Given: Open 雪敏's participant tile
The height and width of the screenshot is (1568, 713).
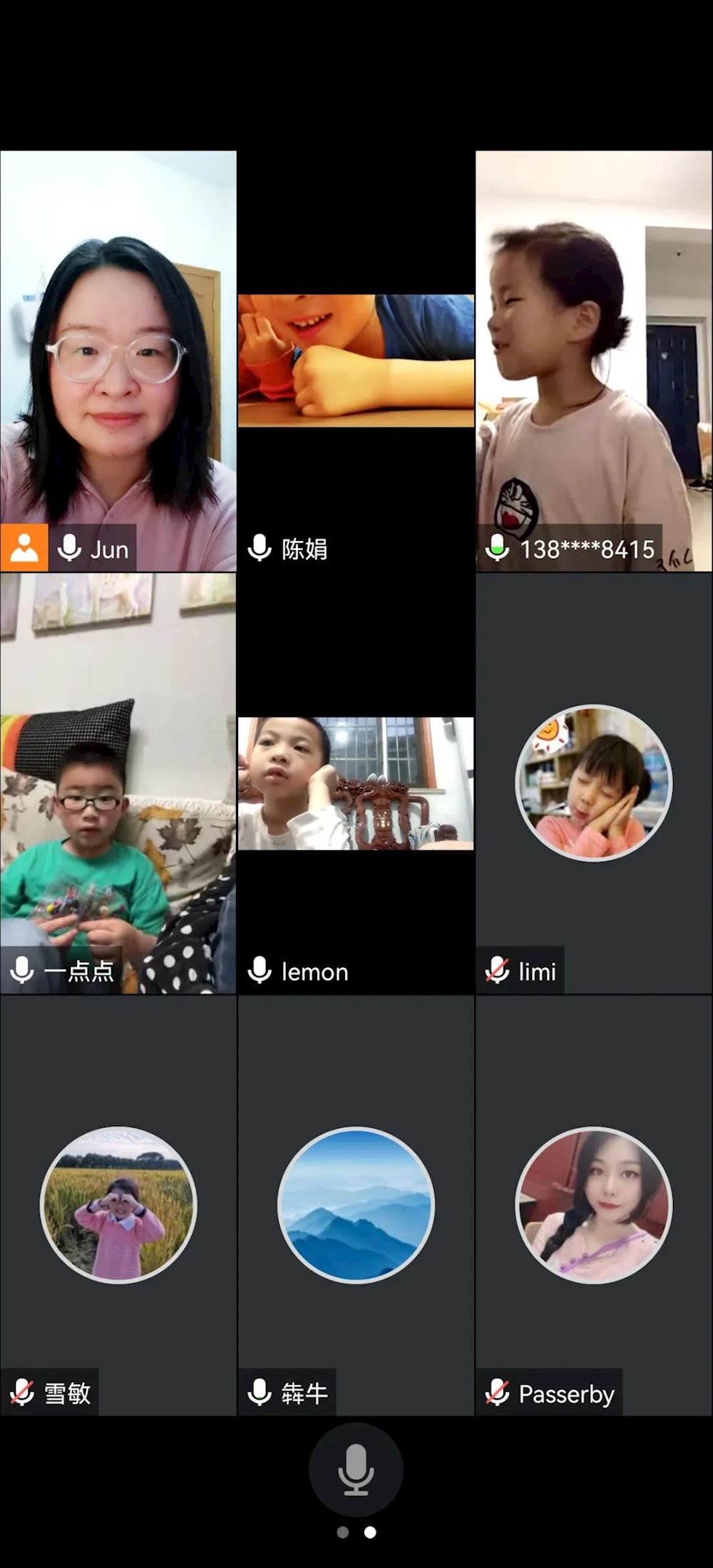Looking at the screenshot, I should click(x=118, y=1205).
